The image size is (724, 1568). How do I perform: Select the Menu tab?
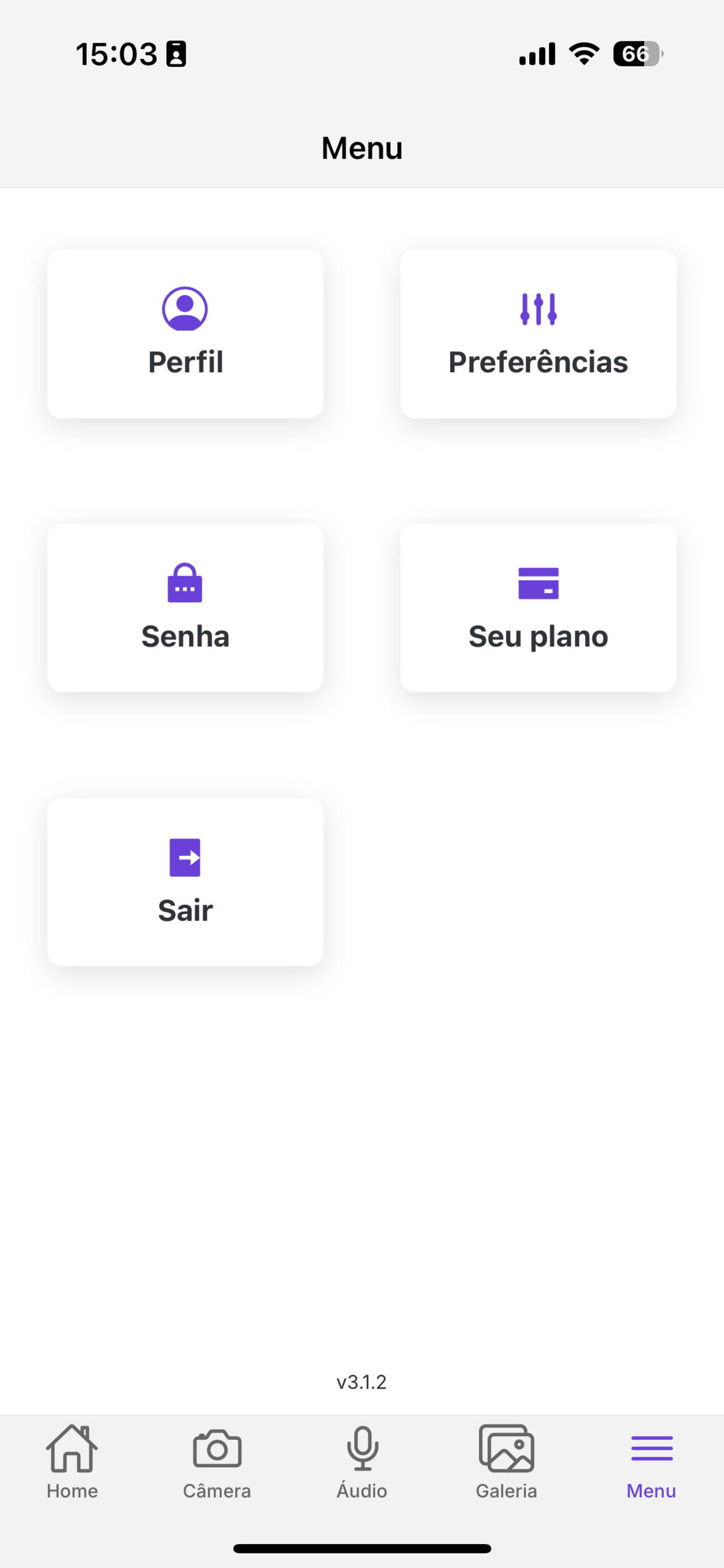[652, 1462]
